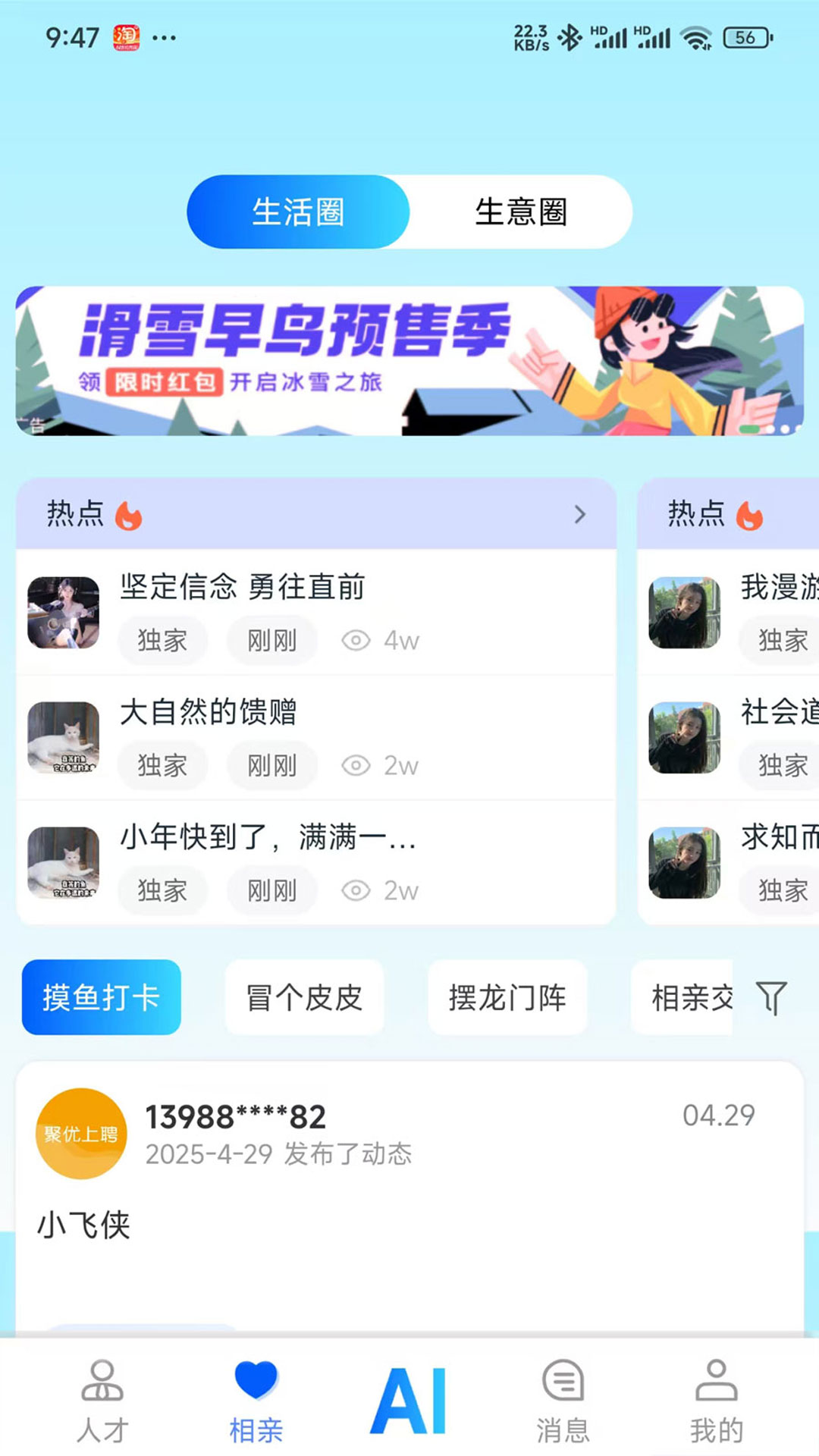Switch to the 生活圈 tab

coord(299,212)
